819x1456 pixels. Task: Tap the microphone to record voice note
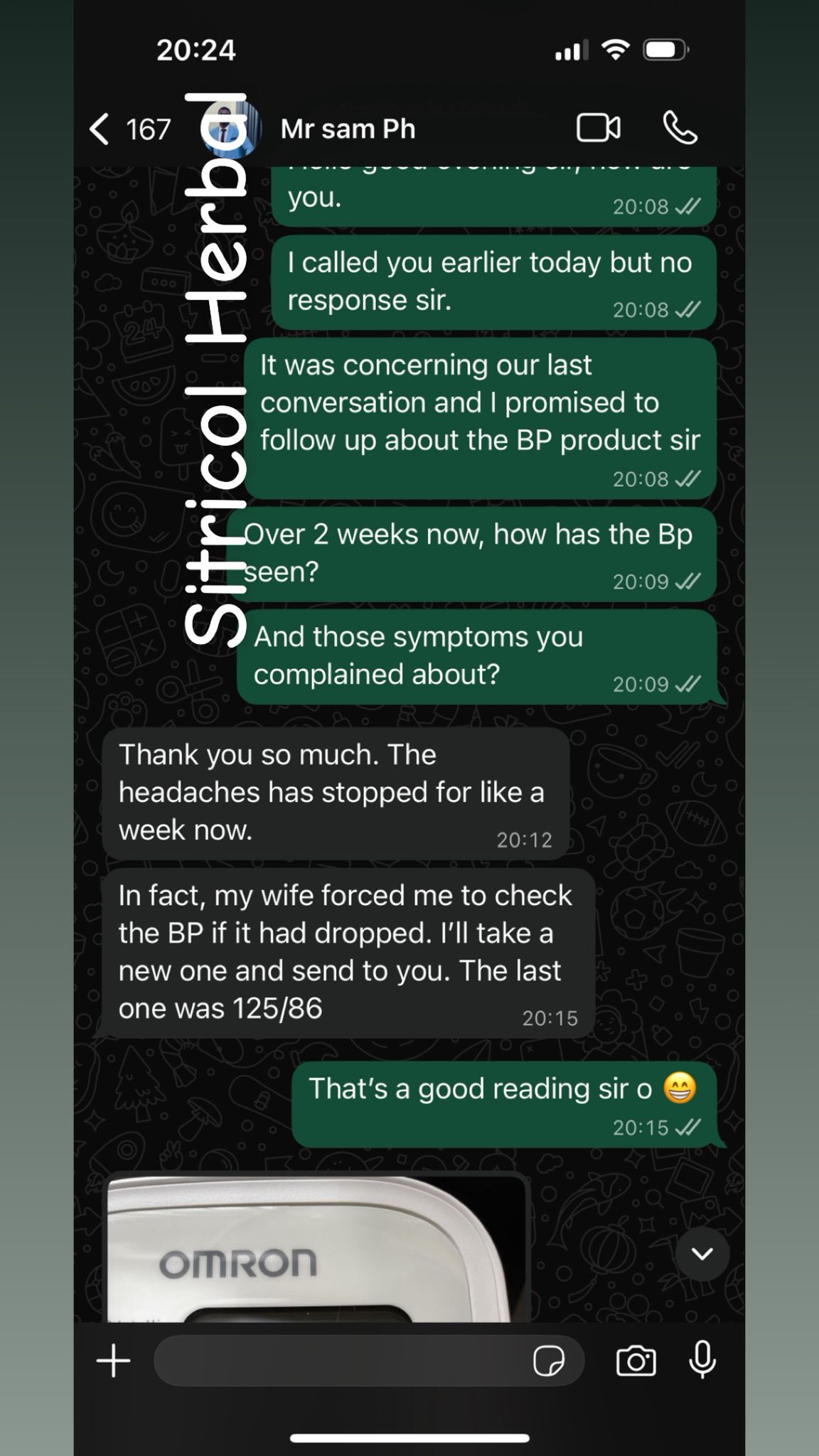(x=702, y=1360)
